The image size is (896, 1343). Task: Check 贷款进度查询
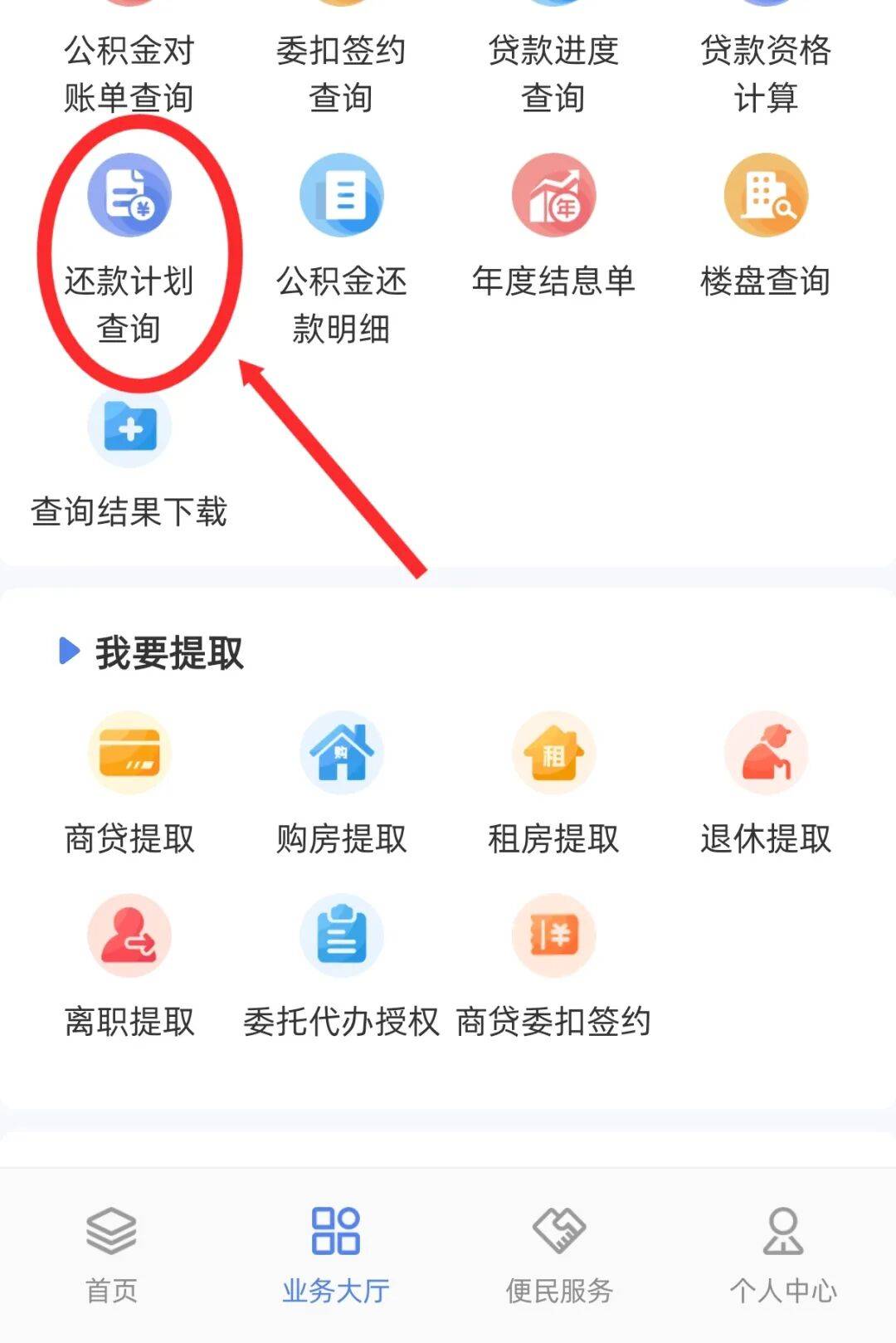tap(553, 73)
